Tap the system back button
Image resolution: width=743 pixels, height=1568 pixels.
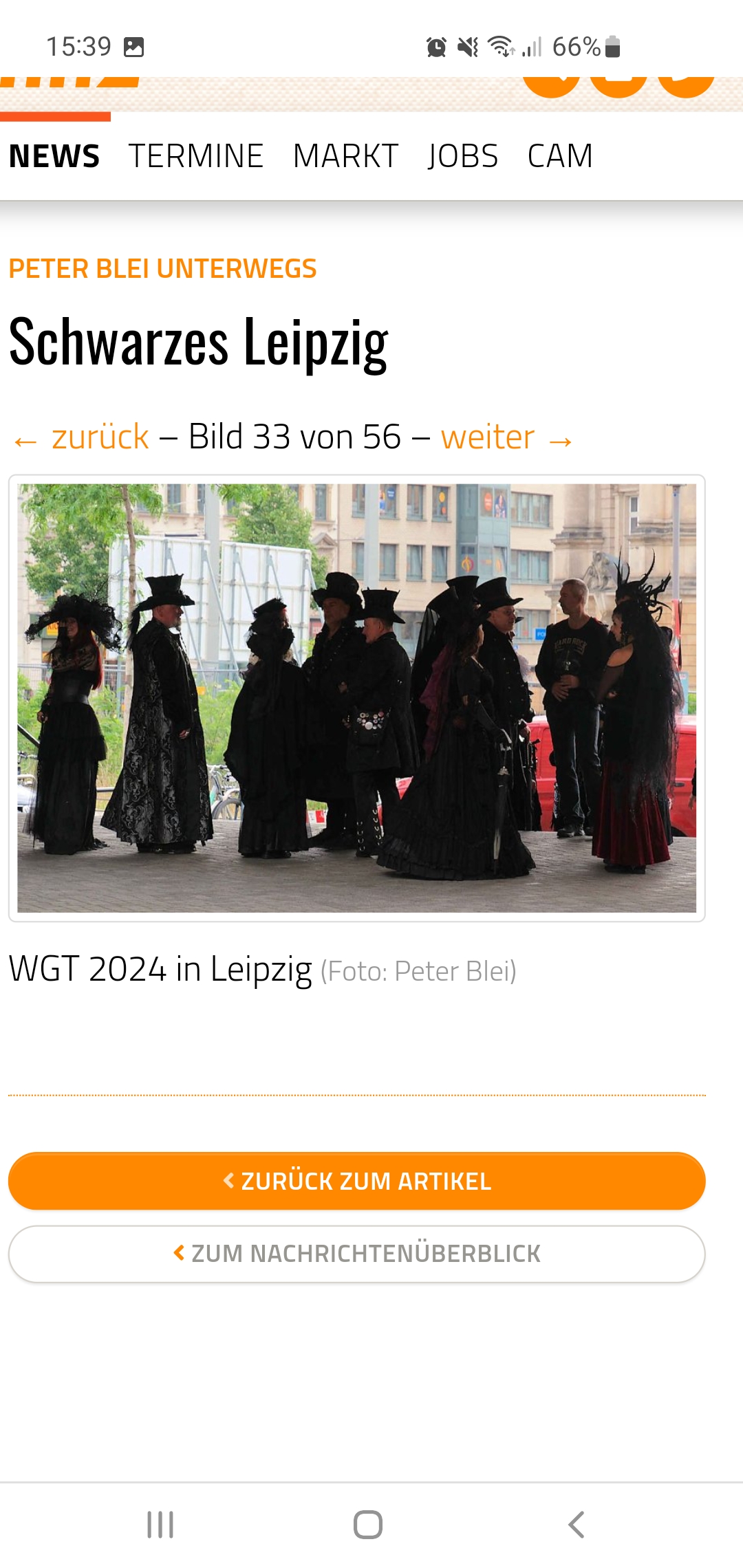577,1525
